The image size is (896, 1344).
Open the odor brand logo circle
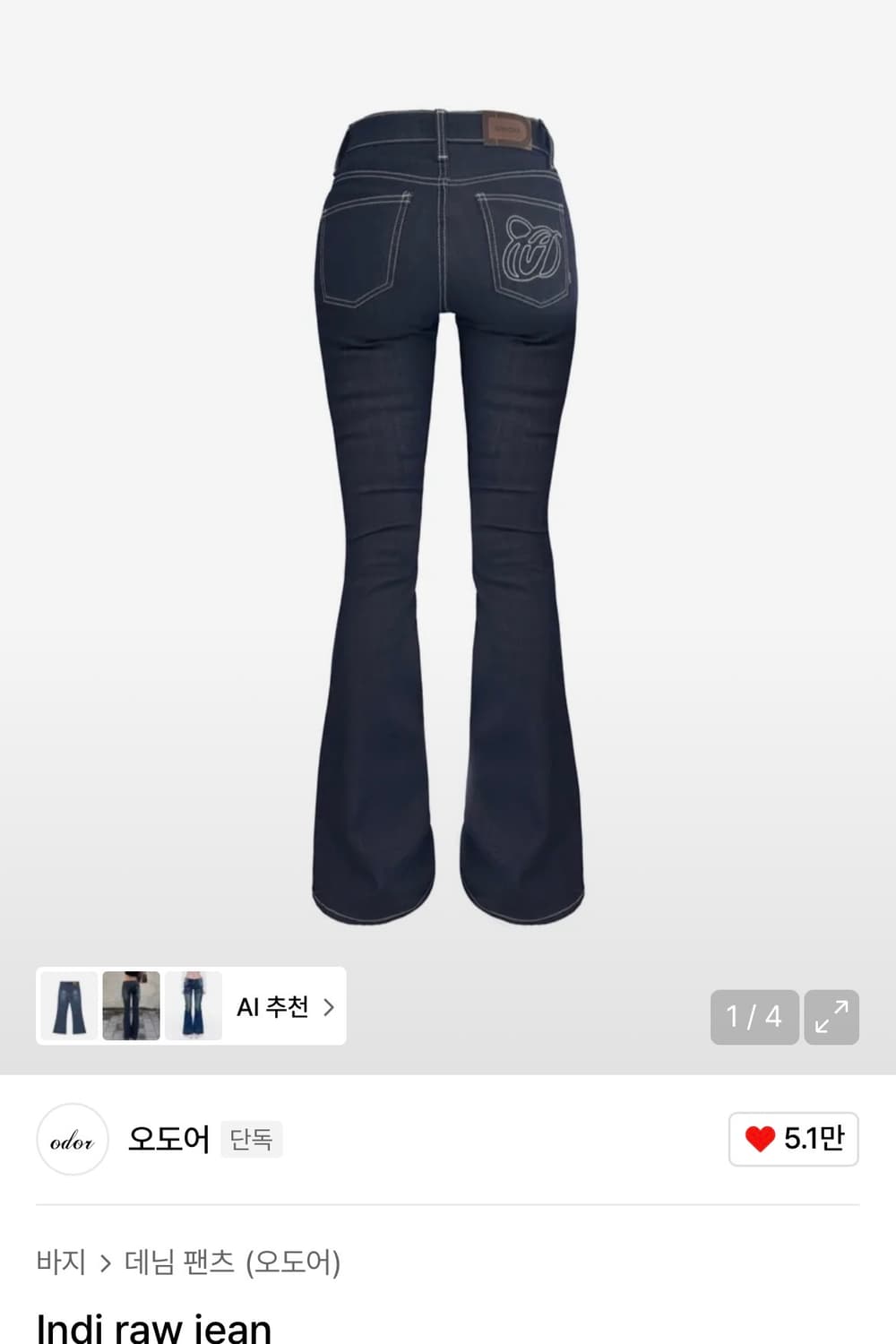(72, 1140)
